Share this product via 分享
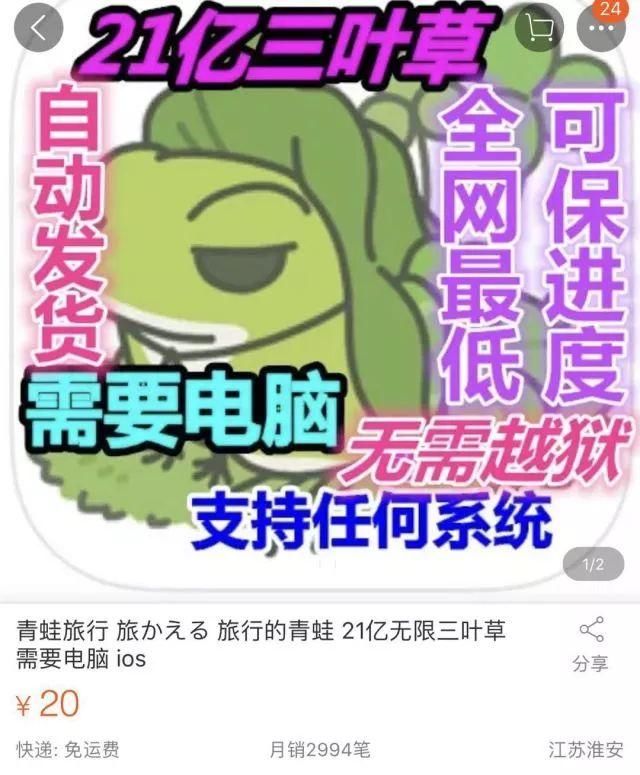The height and width of the screenshot is (775, 640). tap(591, 644)
